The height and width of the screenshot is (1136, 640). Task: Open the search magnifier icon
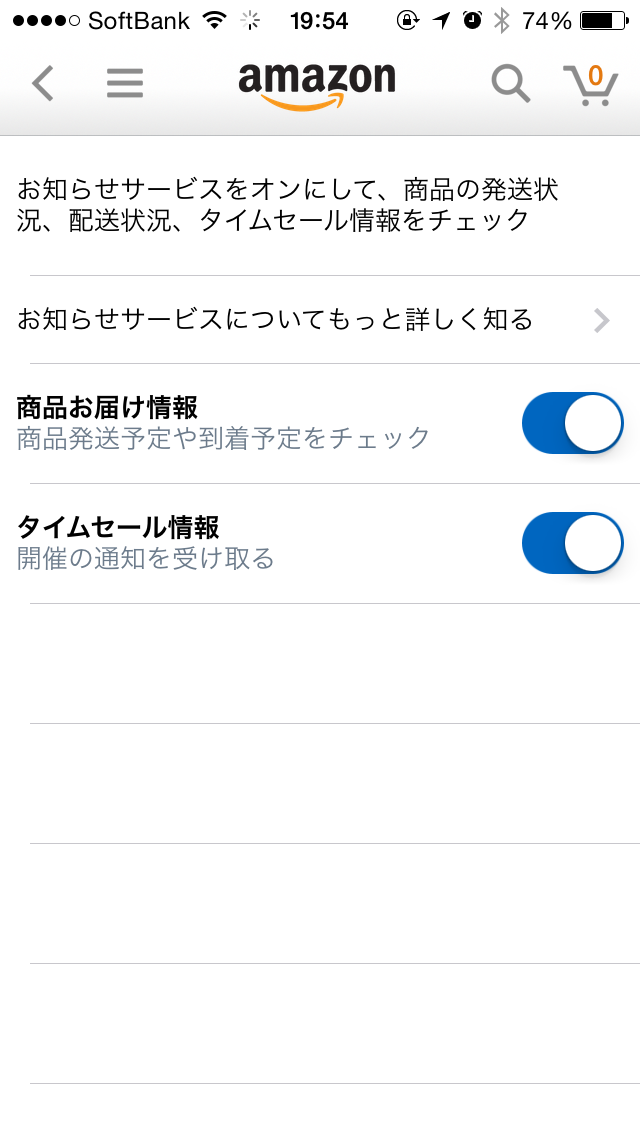510,84
